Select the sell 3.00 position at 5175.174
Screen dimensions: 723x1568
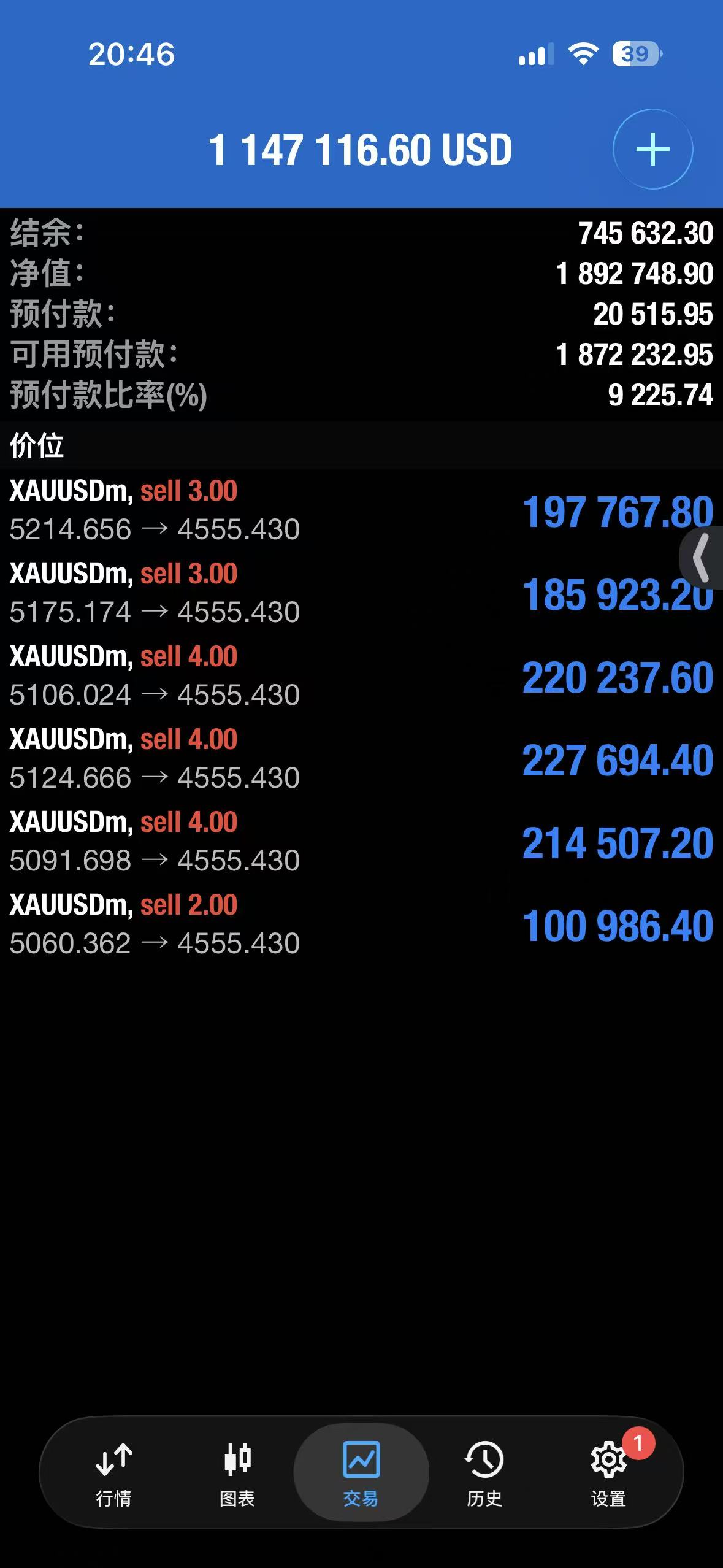click(x=307, y=593)
